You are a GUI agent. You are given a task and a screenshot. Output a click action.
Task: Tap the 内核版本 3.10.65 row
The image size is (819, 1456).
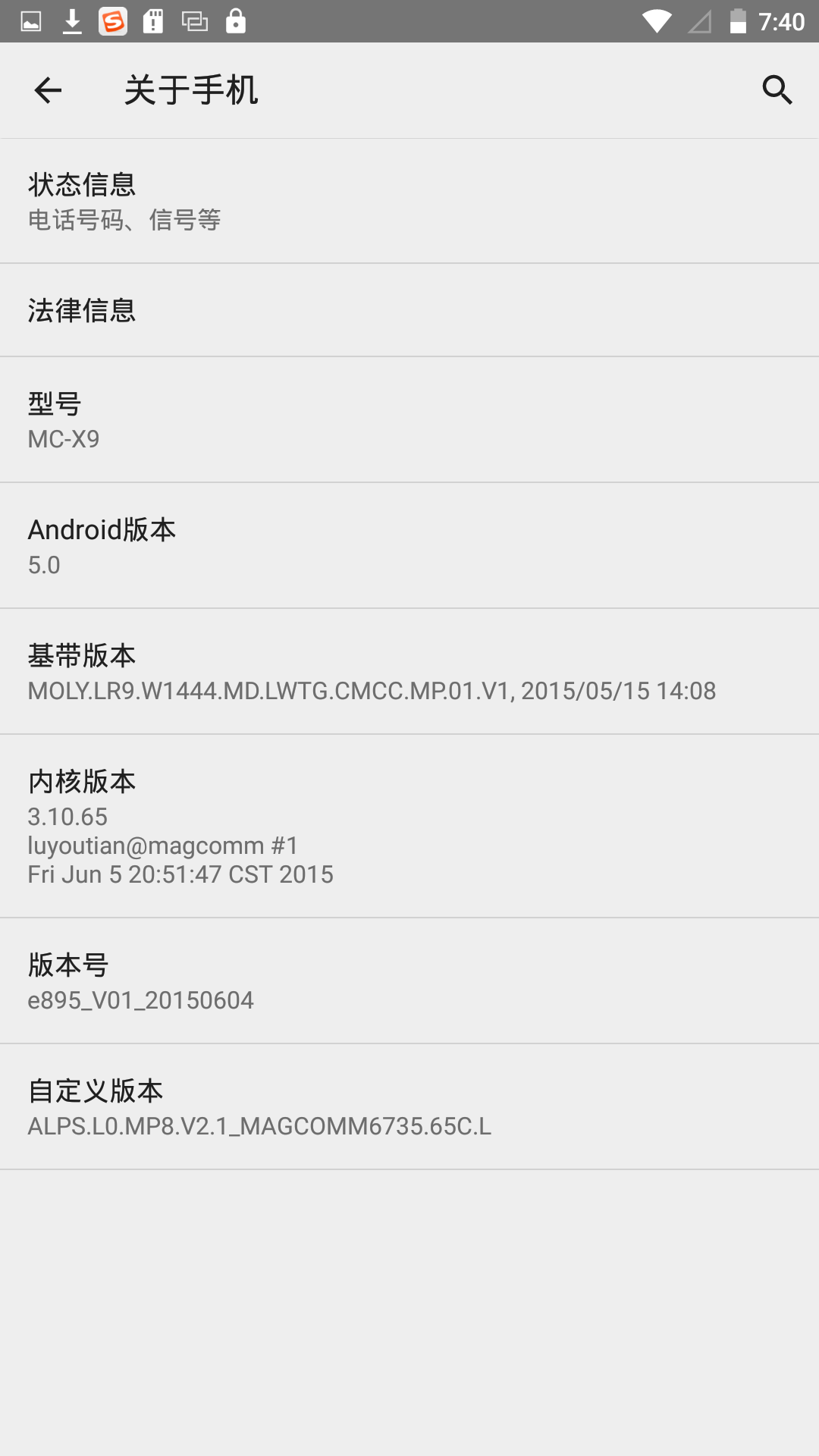tap(409, 826)
